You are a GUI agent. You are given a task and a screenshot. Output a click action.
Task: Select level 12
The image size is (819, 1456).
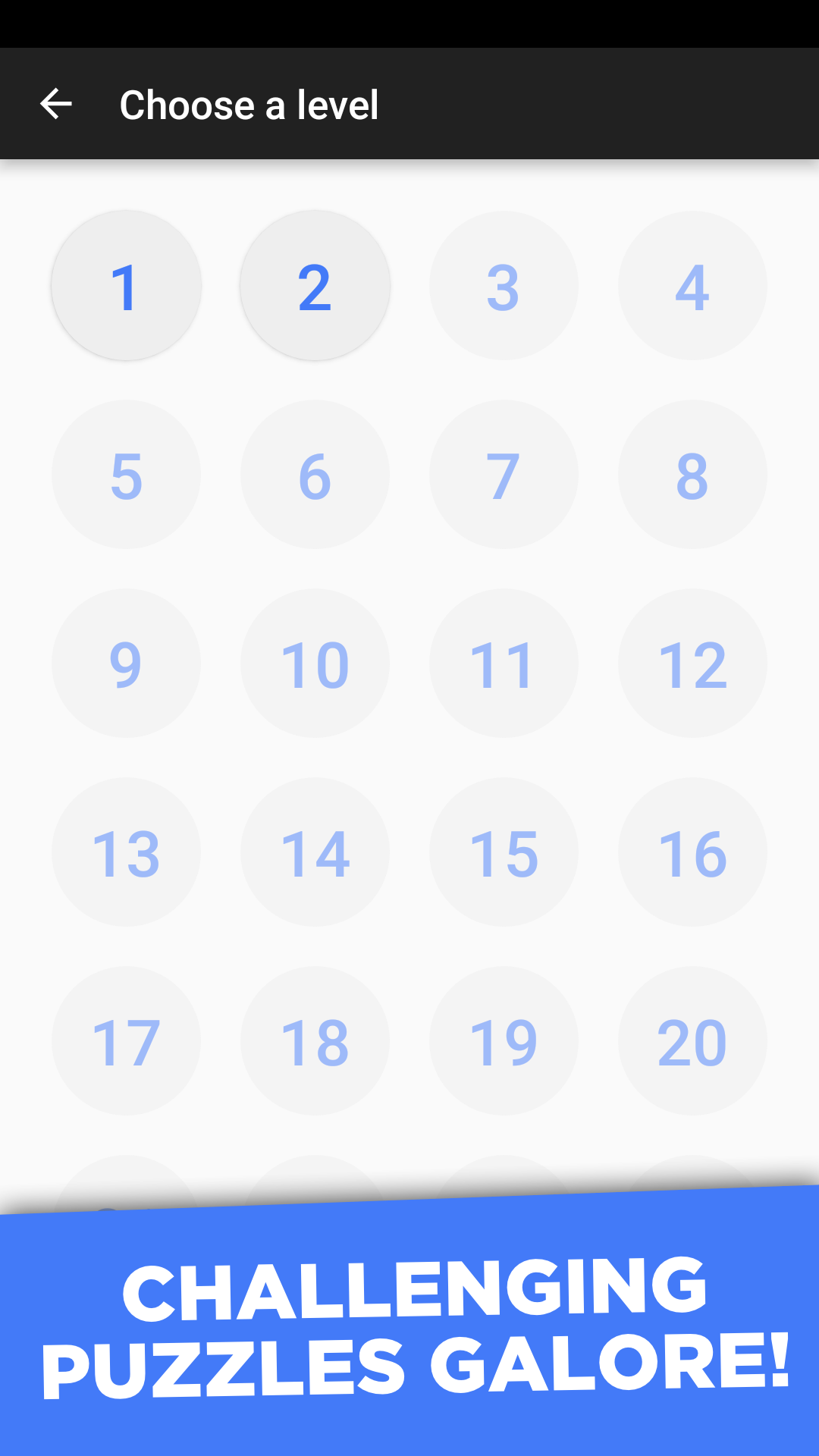(692, 664)
